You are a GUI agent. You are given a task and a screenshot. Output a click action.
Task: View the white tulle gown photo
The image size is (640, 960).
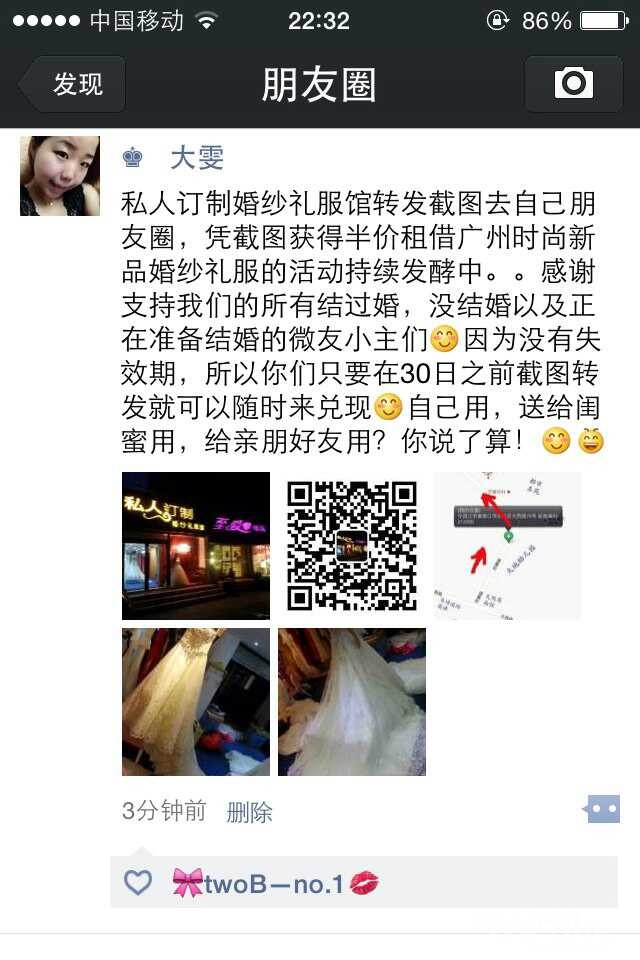[x=352, y=702]
